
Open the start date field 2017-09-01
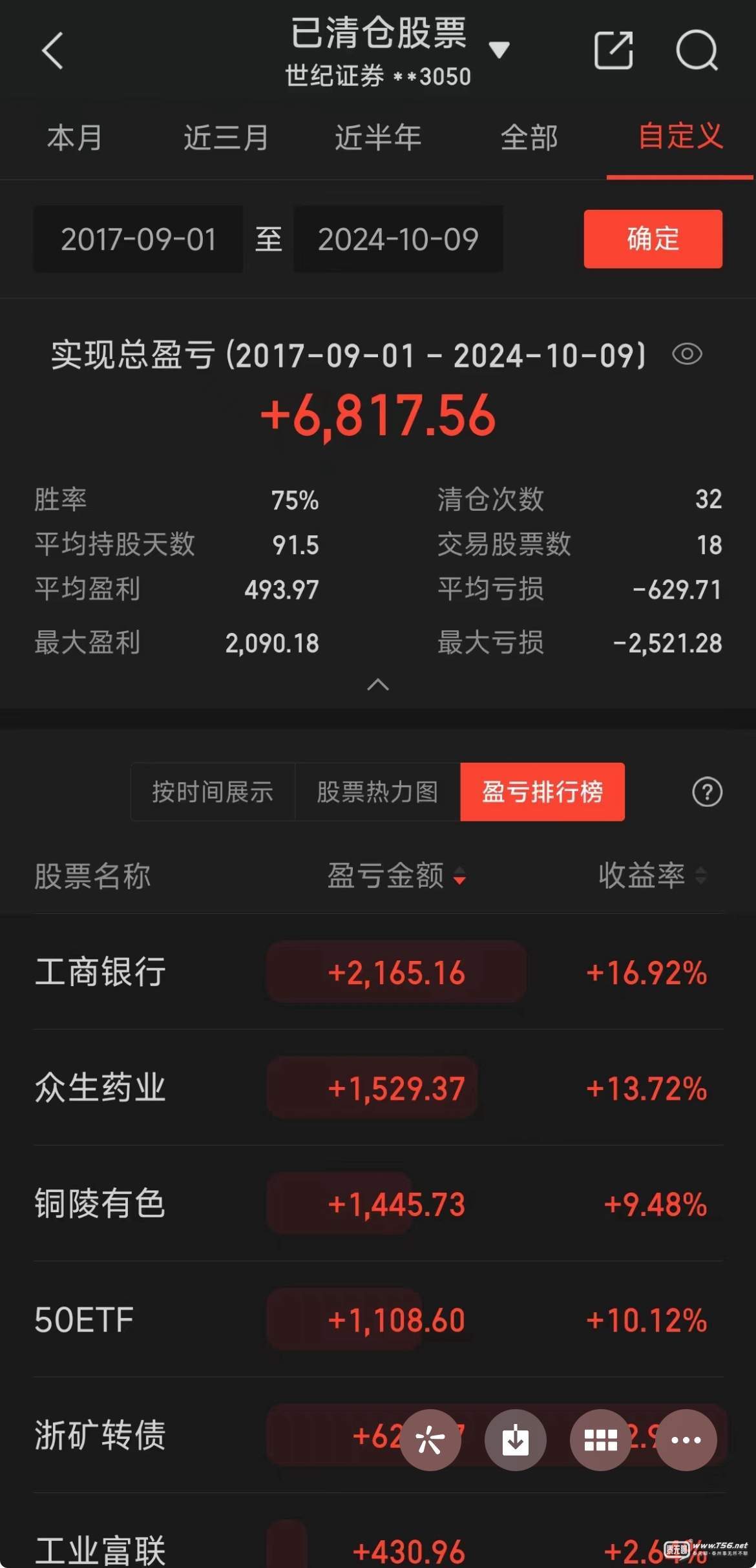[138, 240]
